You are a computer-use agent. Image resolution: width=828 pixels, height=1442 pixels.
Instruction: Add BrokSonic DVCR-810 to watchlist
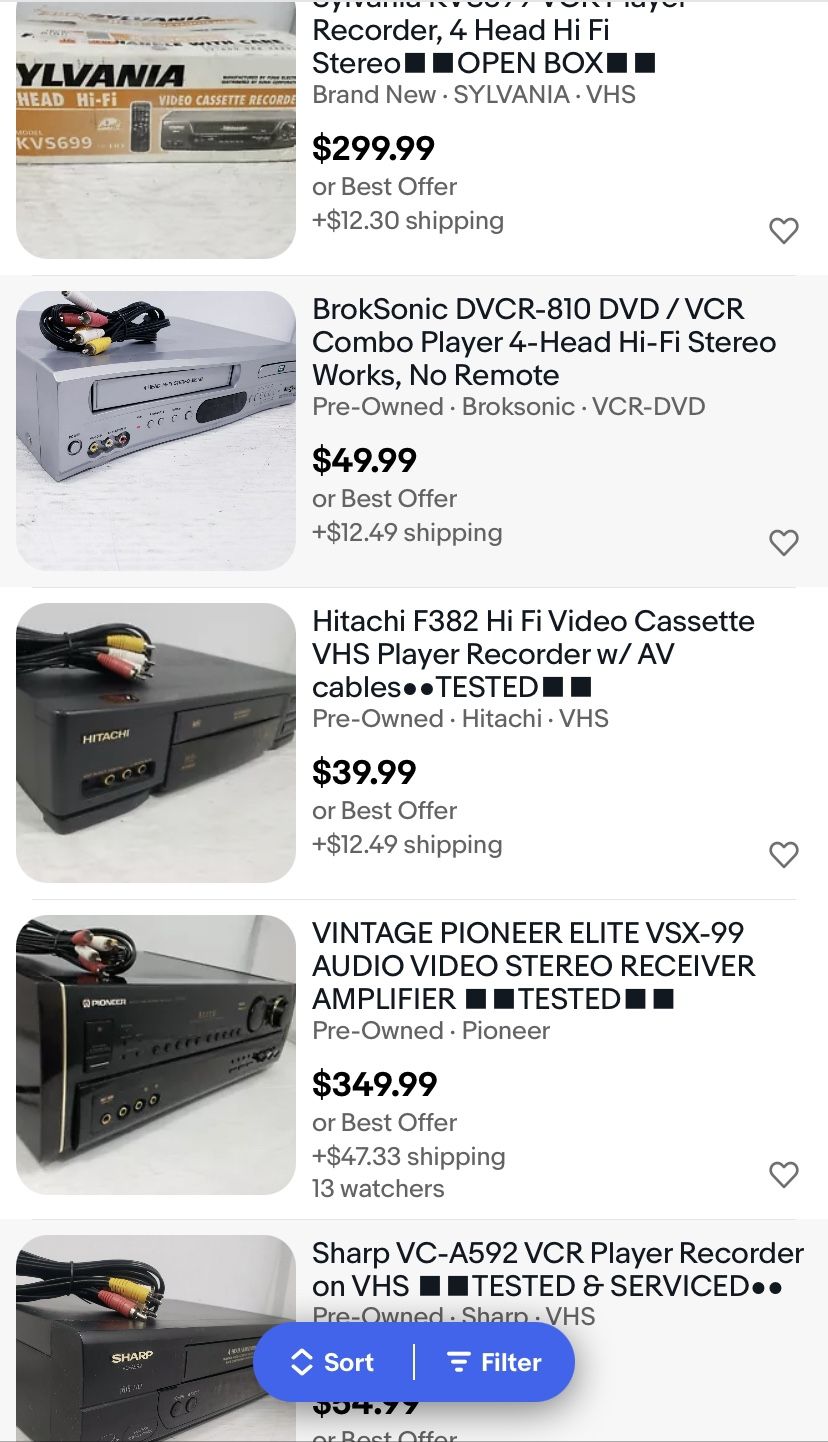[x=783, y=543]
